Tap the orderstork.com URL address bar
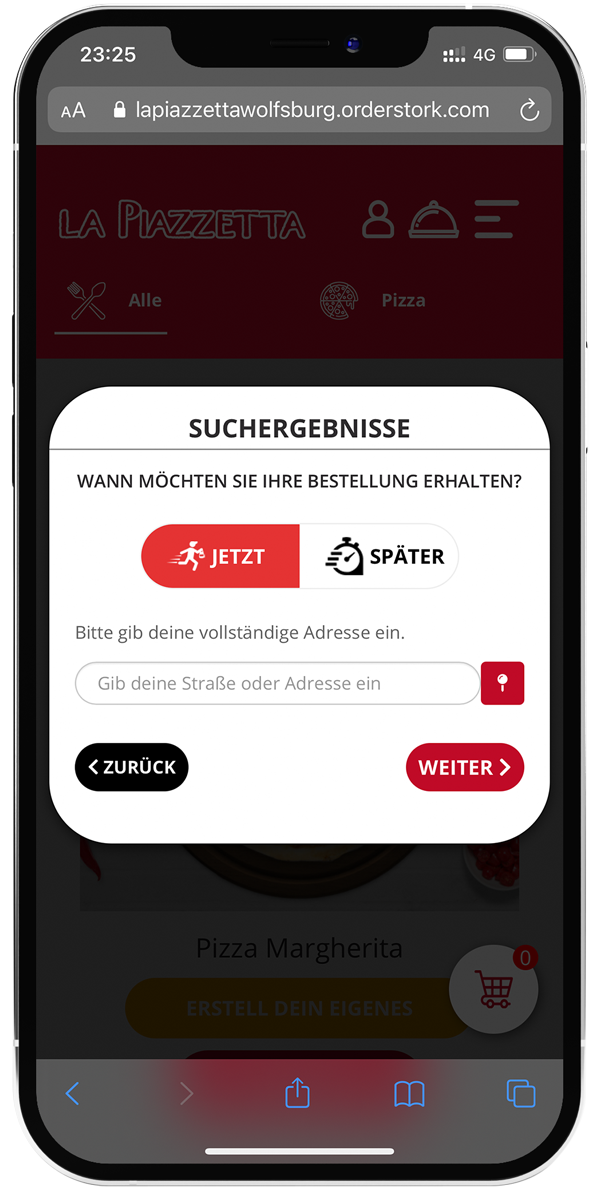 tap(300, 110)
